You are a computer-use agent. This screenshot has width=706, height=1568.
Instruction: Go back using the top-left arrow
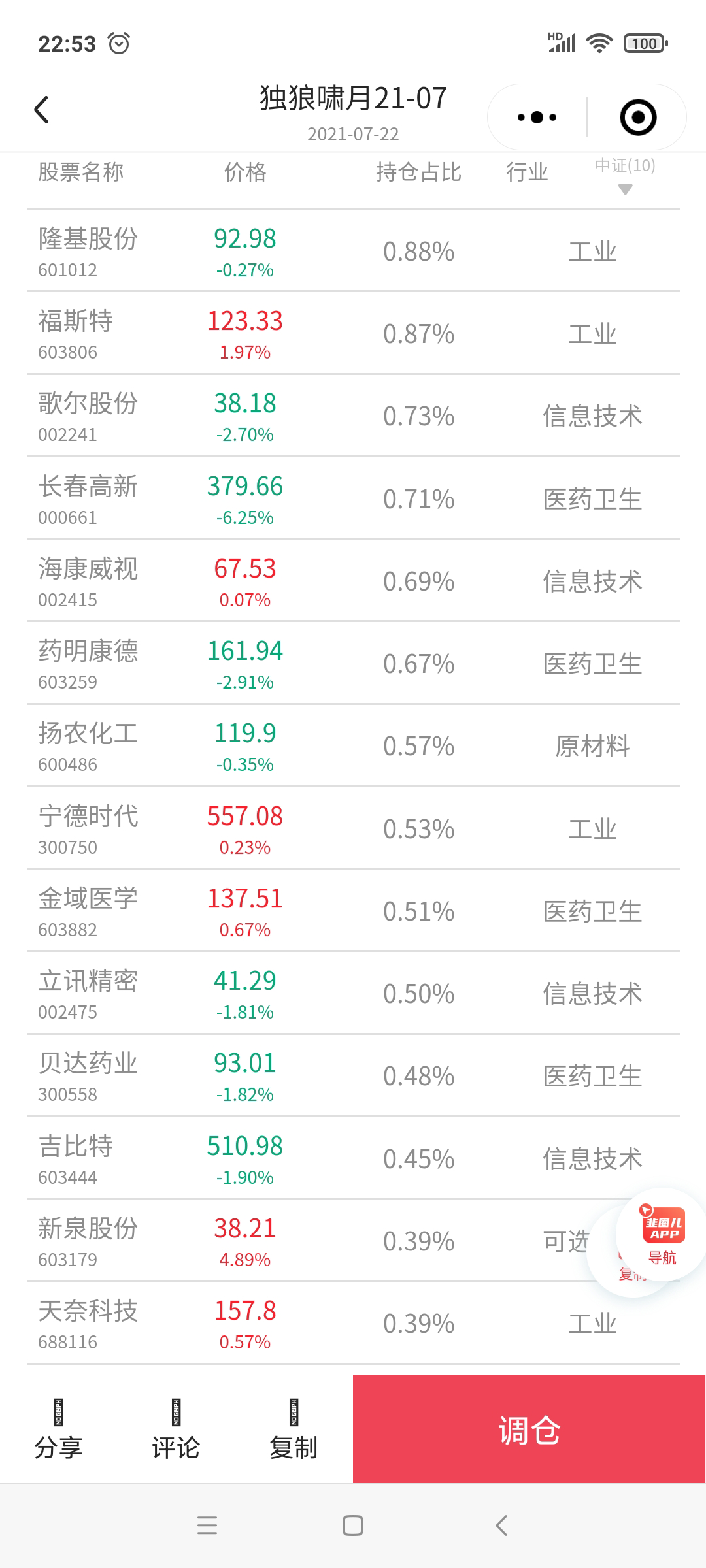[x=42, y=110]
